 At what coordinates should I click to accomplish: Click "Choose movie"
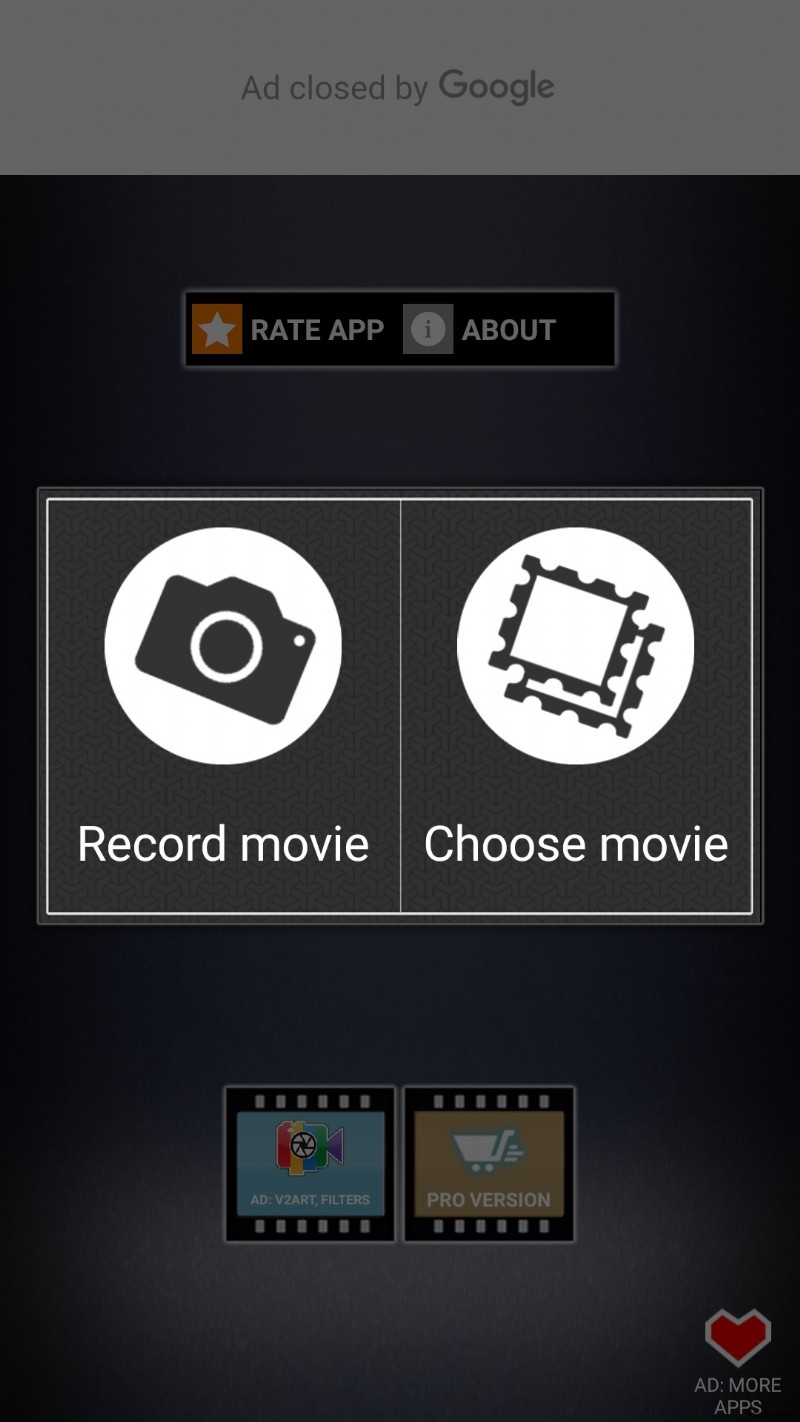pos(575,843)
